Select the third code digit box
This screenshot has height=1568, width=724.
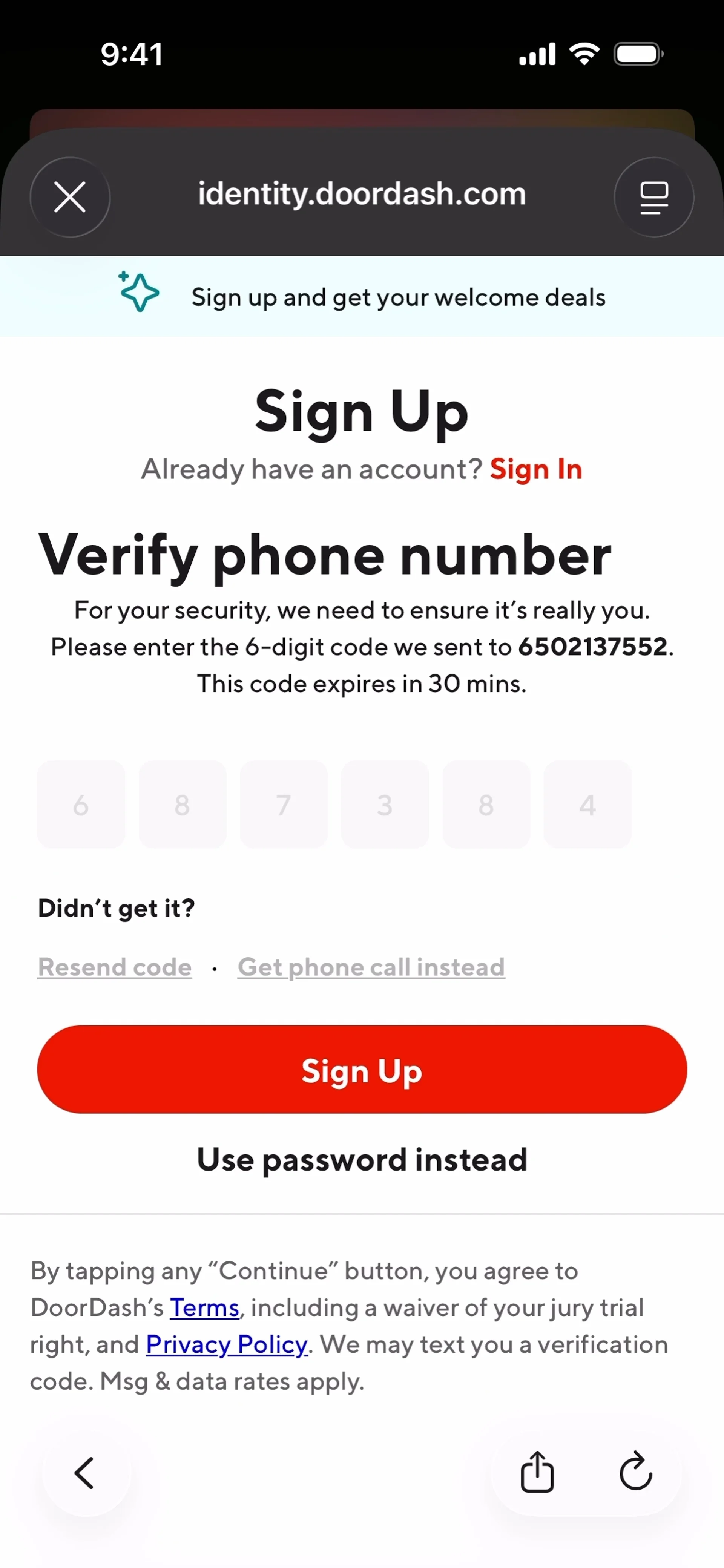click(x=284, y=804)
